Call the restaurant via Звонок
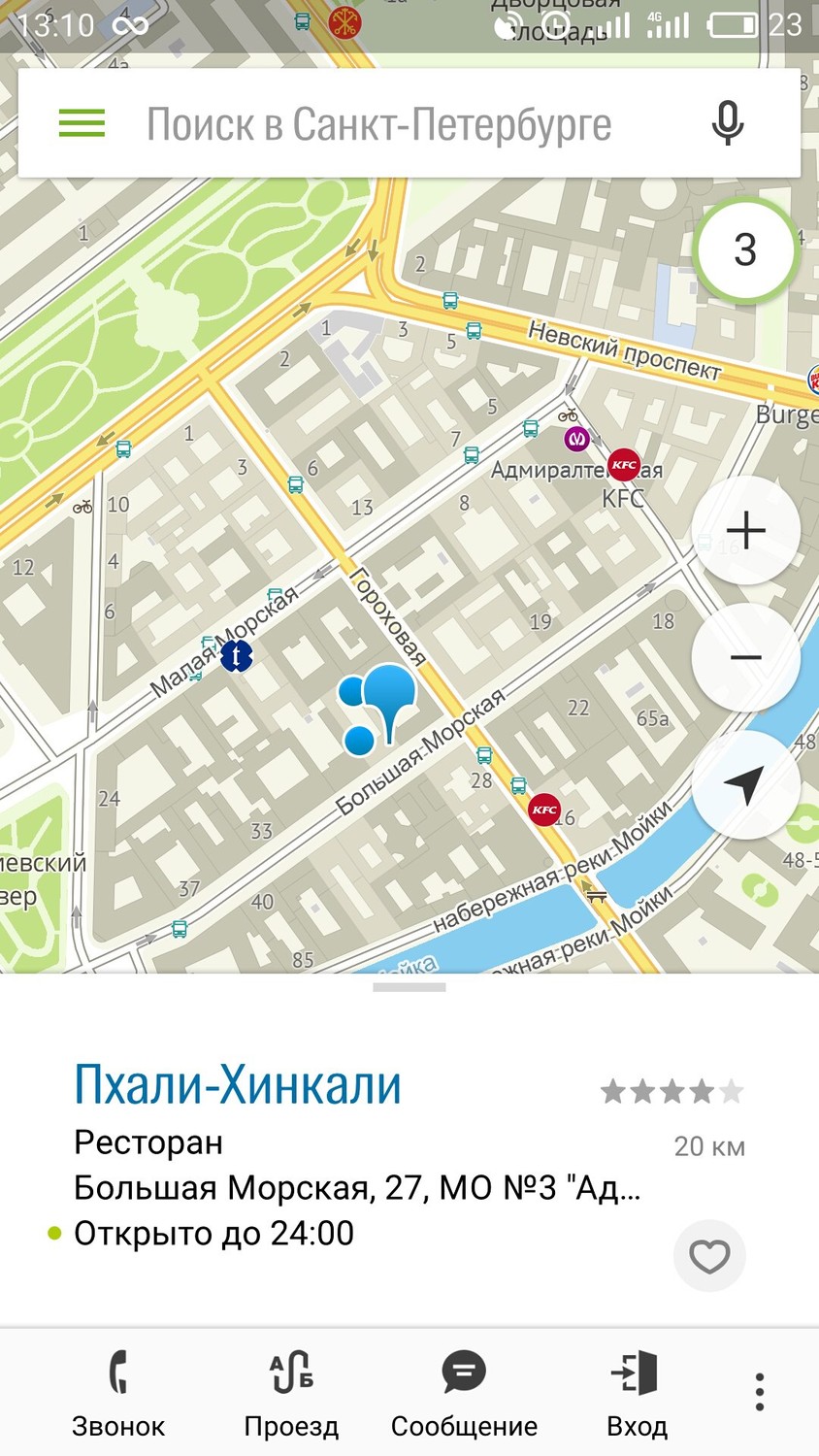The width and height of the screenshot is (819, 1456). (x=118, y=1393)
